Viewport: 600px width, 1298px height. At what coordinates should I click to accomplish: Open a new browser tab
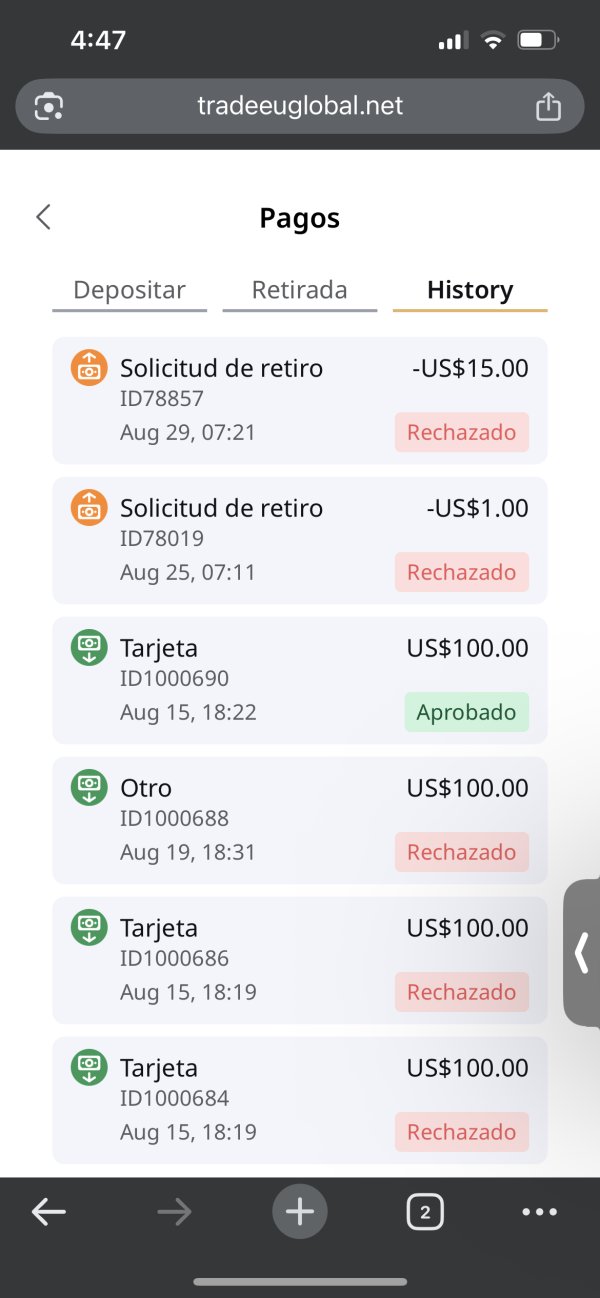(300, 1213)
